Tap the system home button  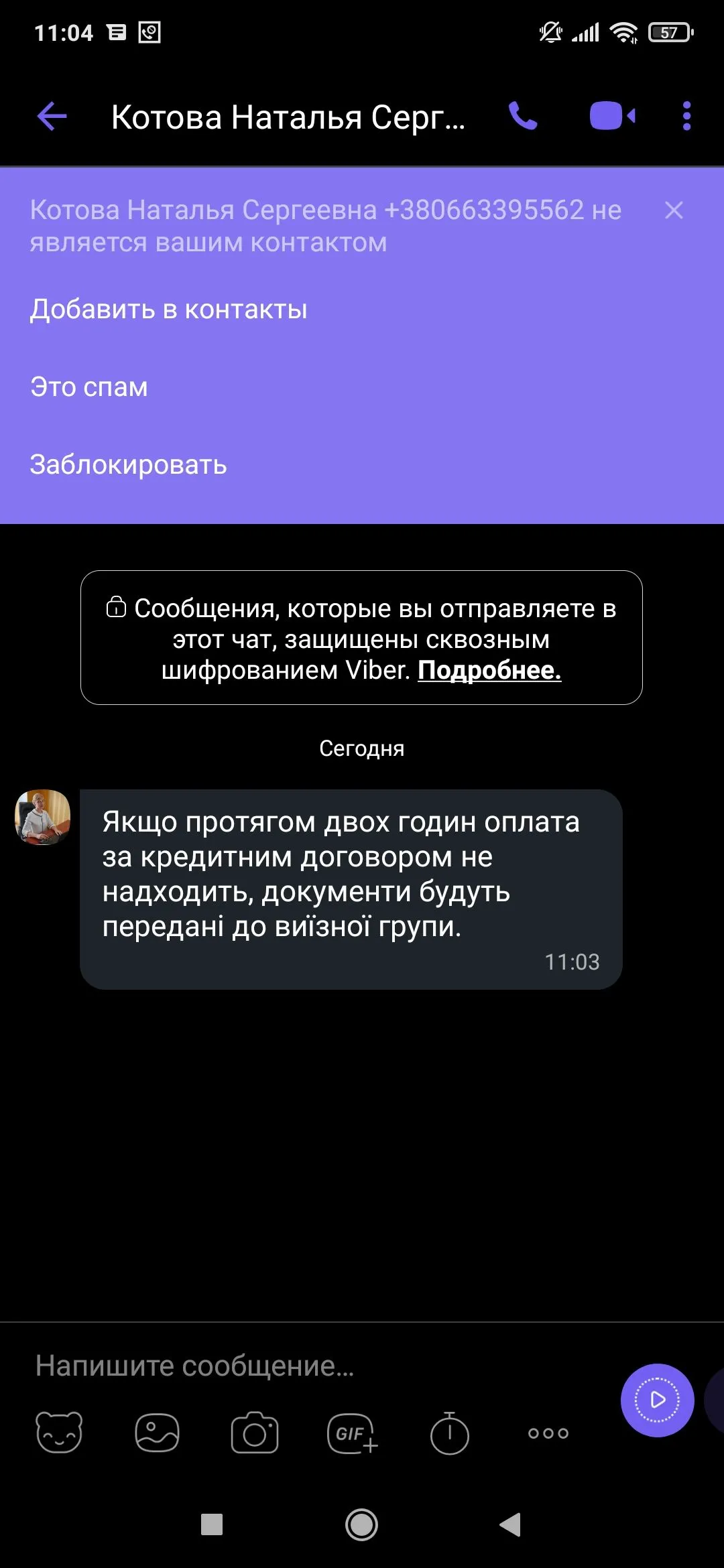pos(361,1524)
